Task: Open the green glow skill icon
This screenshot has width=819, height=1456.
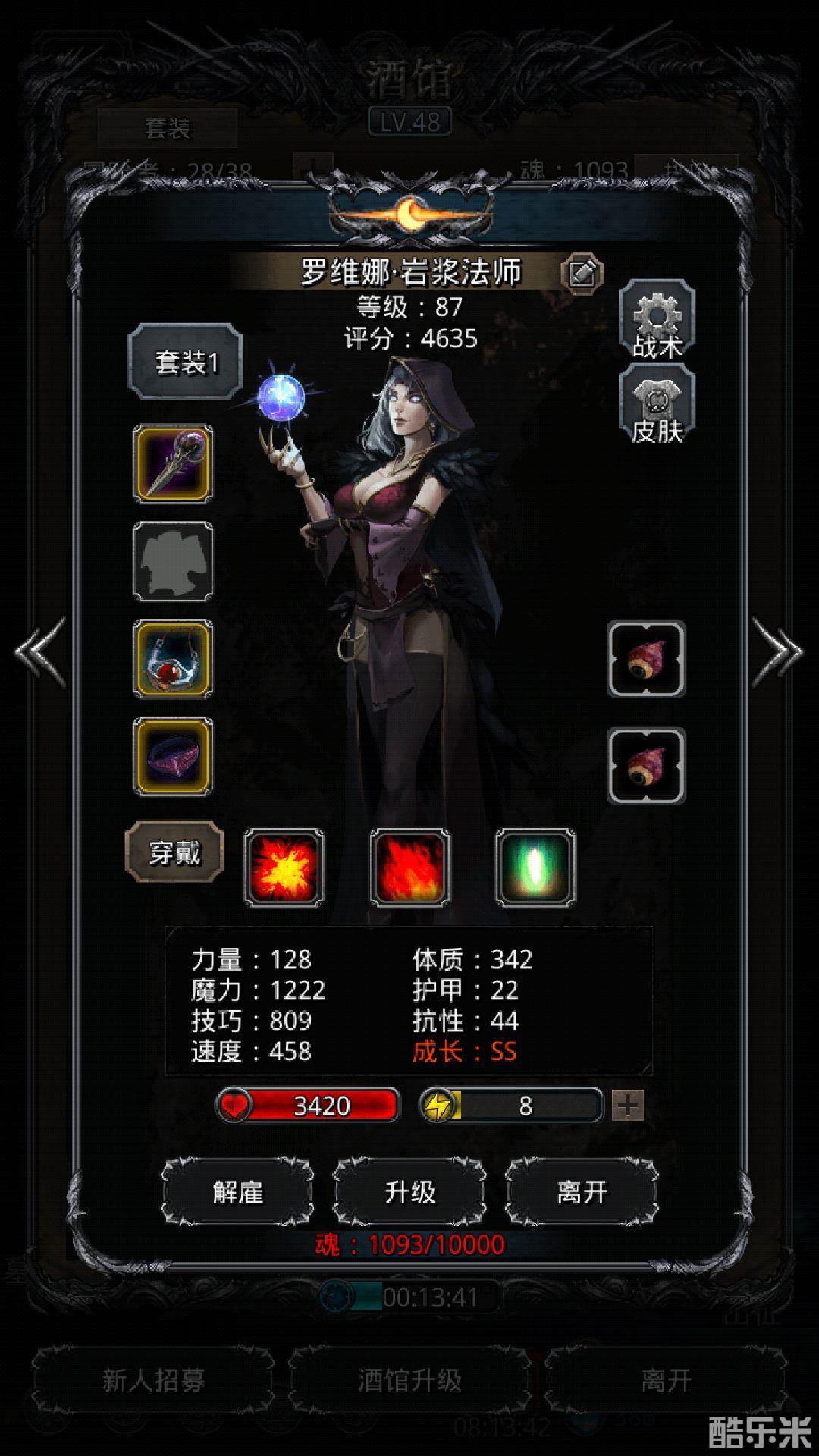Action: (535, 868)
